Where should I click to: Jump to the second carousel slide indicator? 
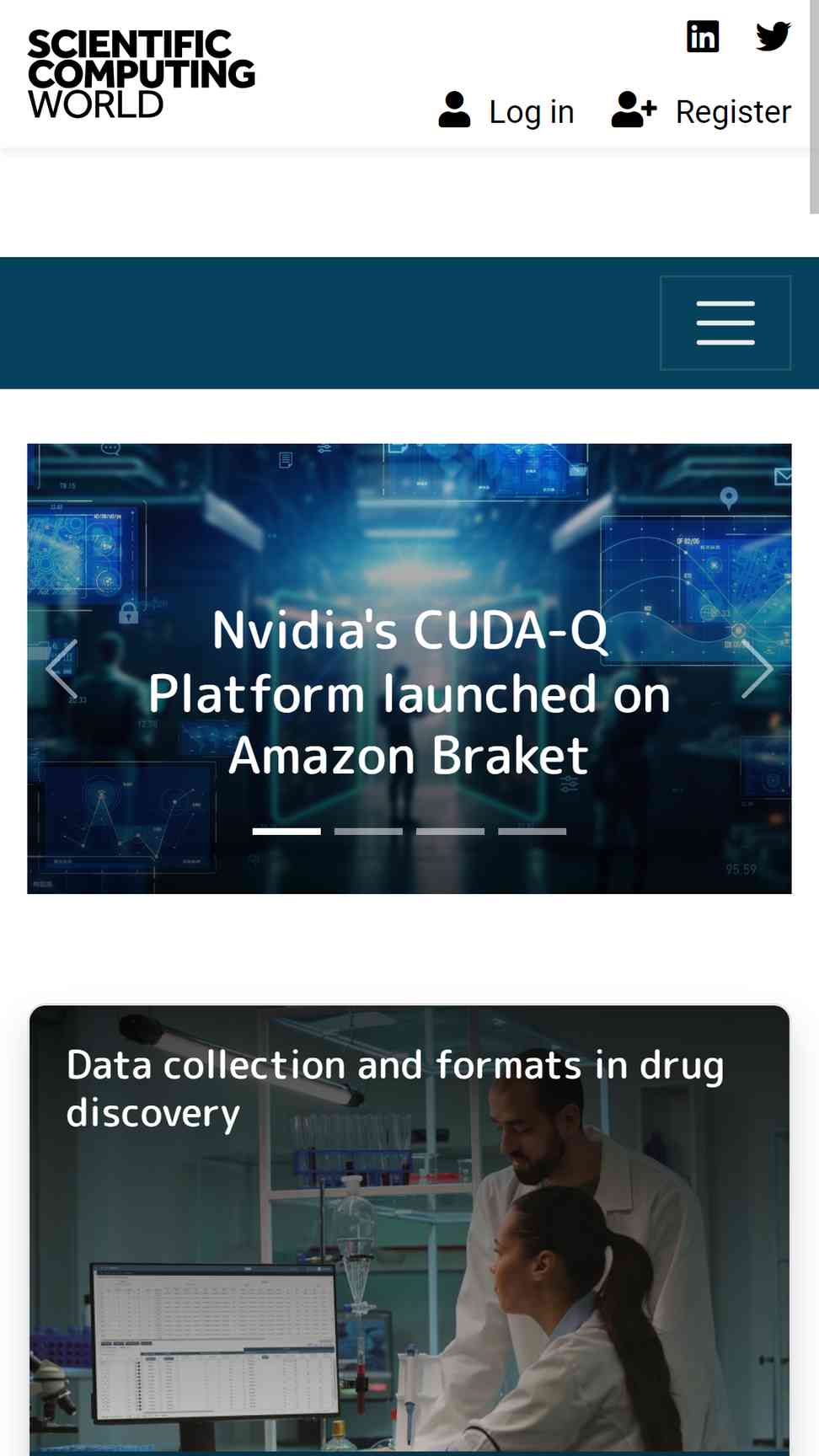pyautogui.click(x=368, y=831)
